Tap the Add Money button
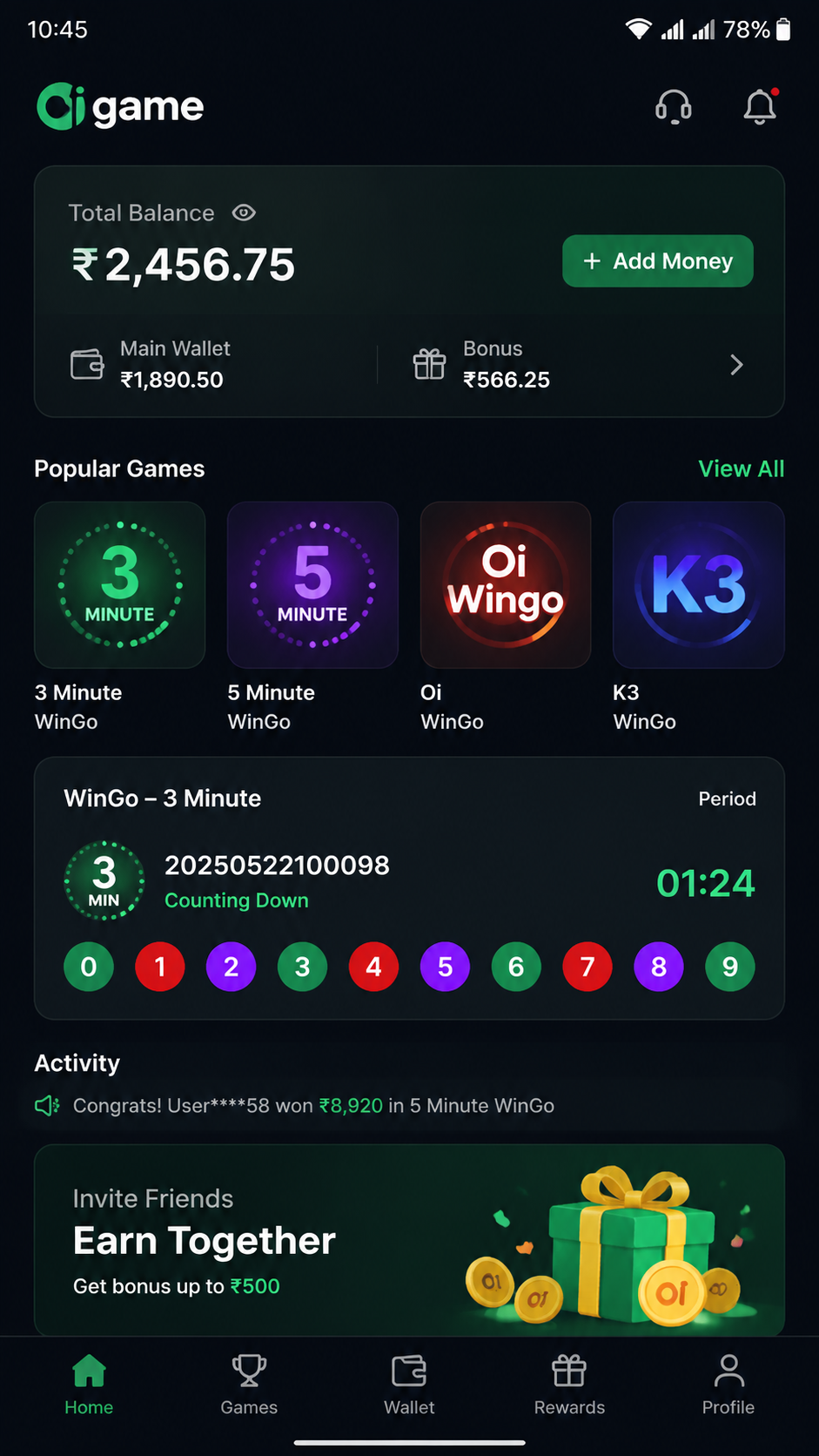This screenshot has width=819, height=1456. pos(658,261)
